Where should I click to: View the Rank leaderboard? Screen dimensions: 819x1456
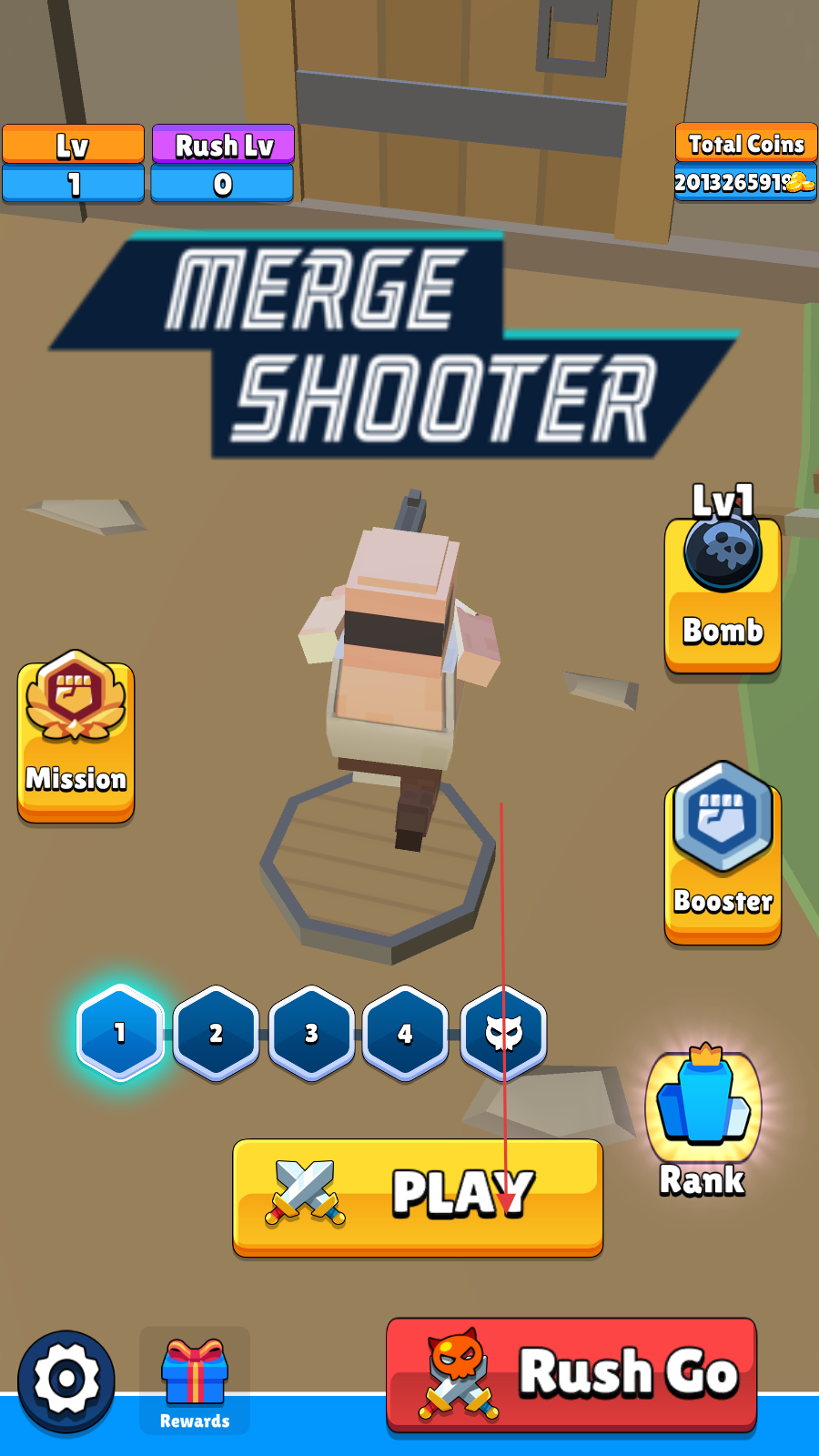pyautogui.click(x=703, y=1121)
